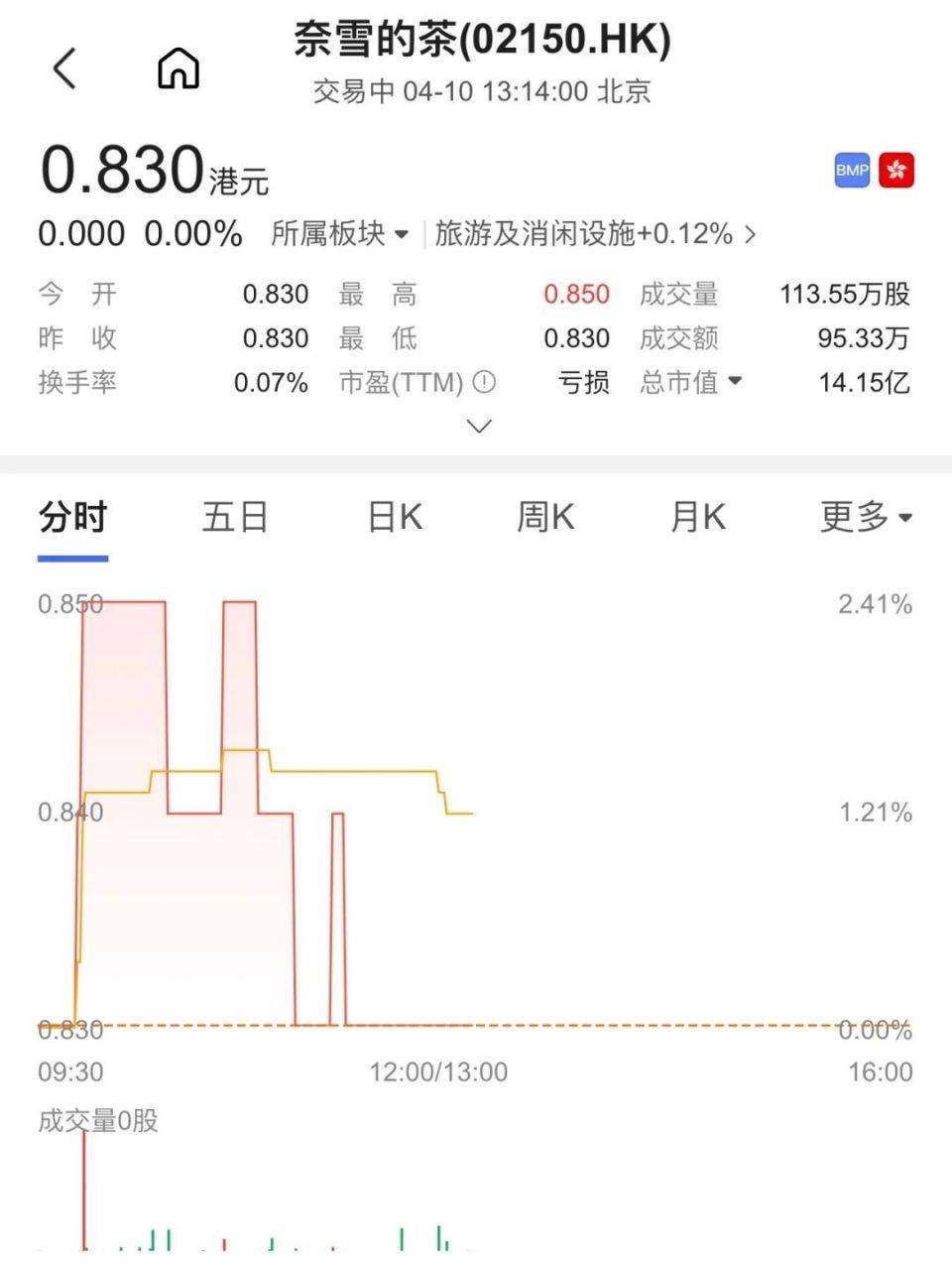Go back using the left arrow
The image size is (952, 1266).
[x=65, y=68]
